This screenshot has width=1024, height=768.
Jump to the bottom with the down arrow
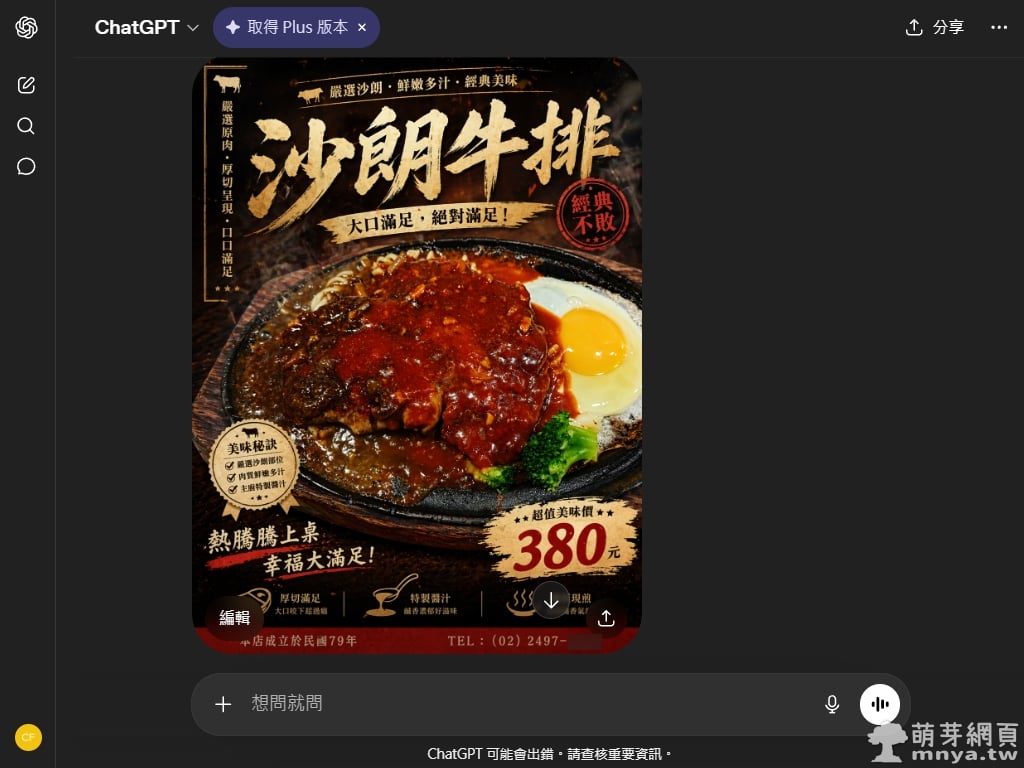pyautogui.click(x=551, y=601)
